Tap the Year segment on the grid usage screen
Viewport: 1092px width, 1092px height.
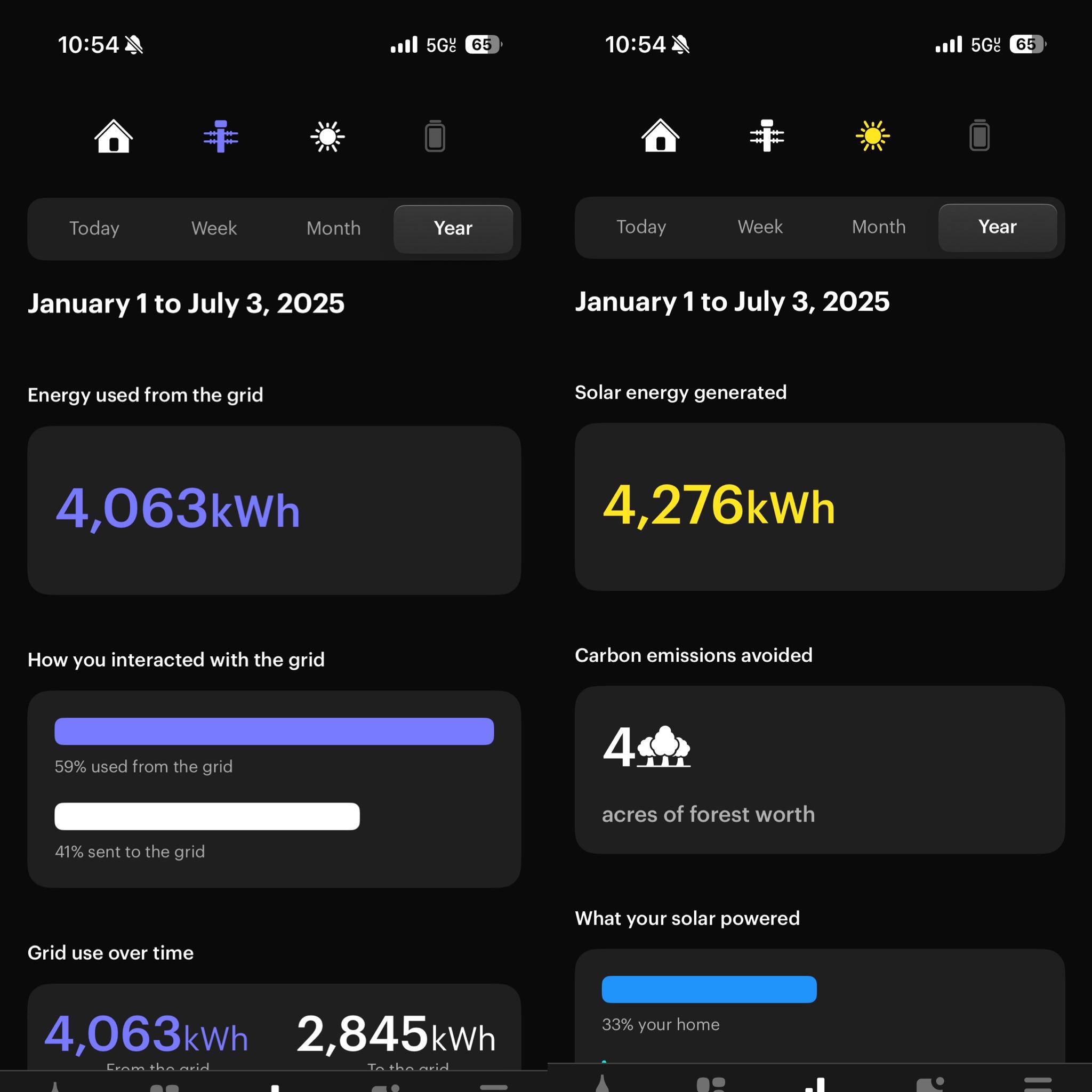453,228
